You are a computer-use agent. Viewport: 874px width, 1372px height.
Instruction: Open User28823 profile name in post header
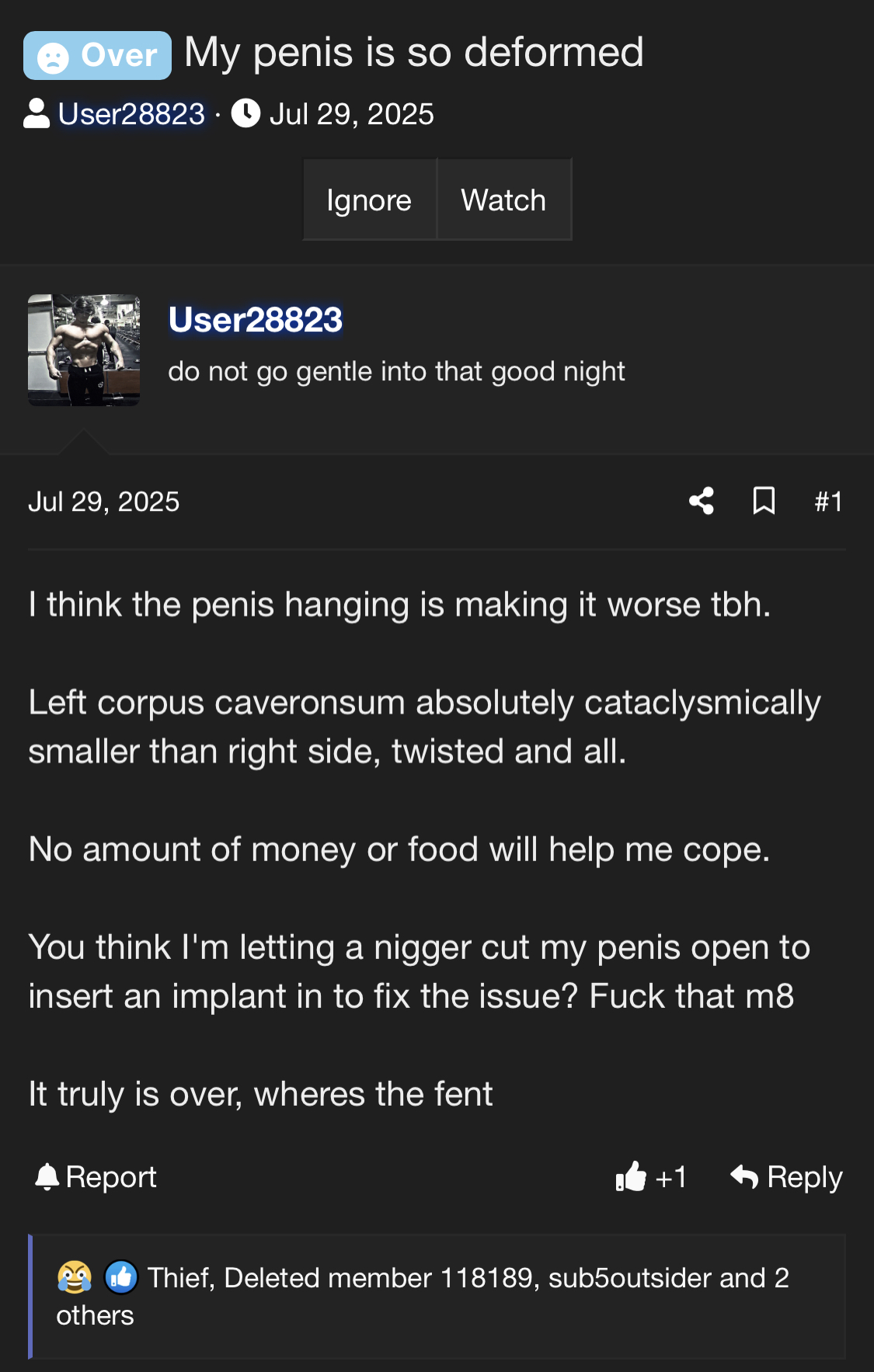(255, 320)
